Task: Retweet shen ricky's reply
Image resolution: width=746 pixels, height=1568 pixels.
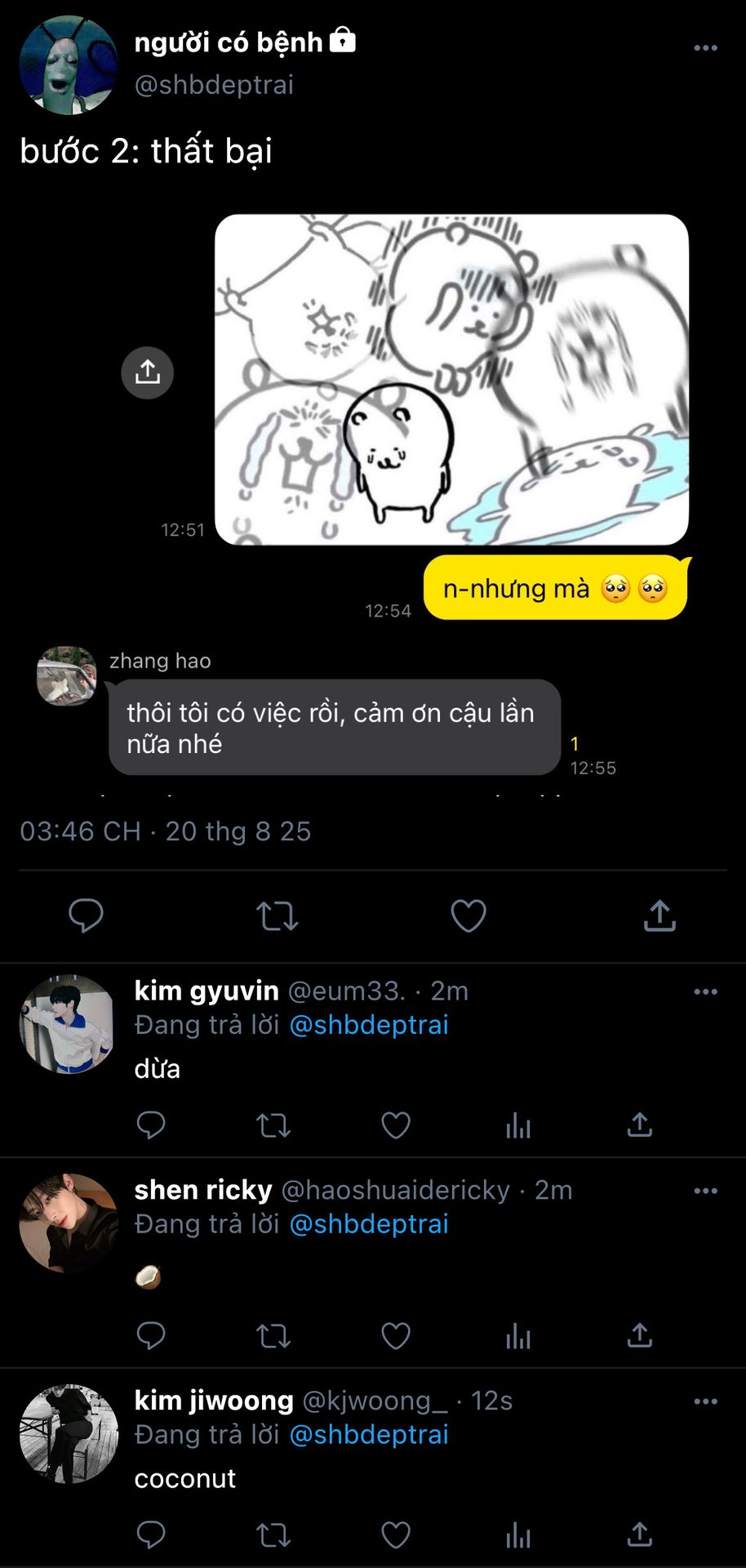Action: tap(273, 1336)
